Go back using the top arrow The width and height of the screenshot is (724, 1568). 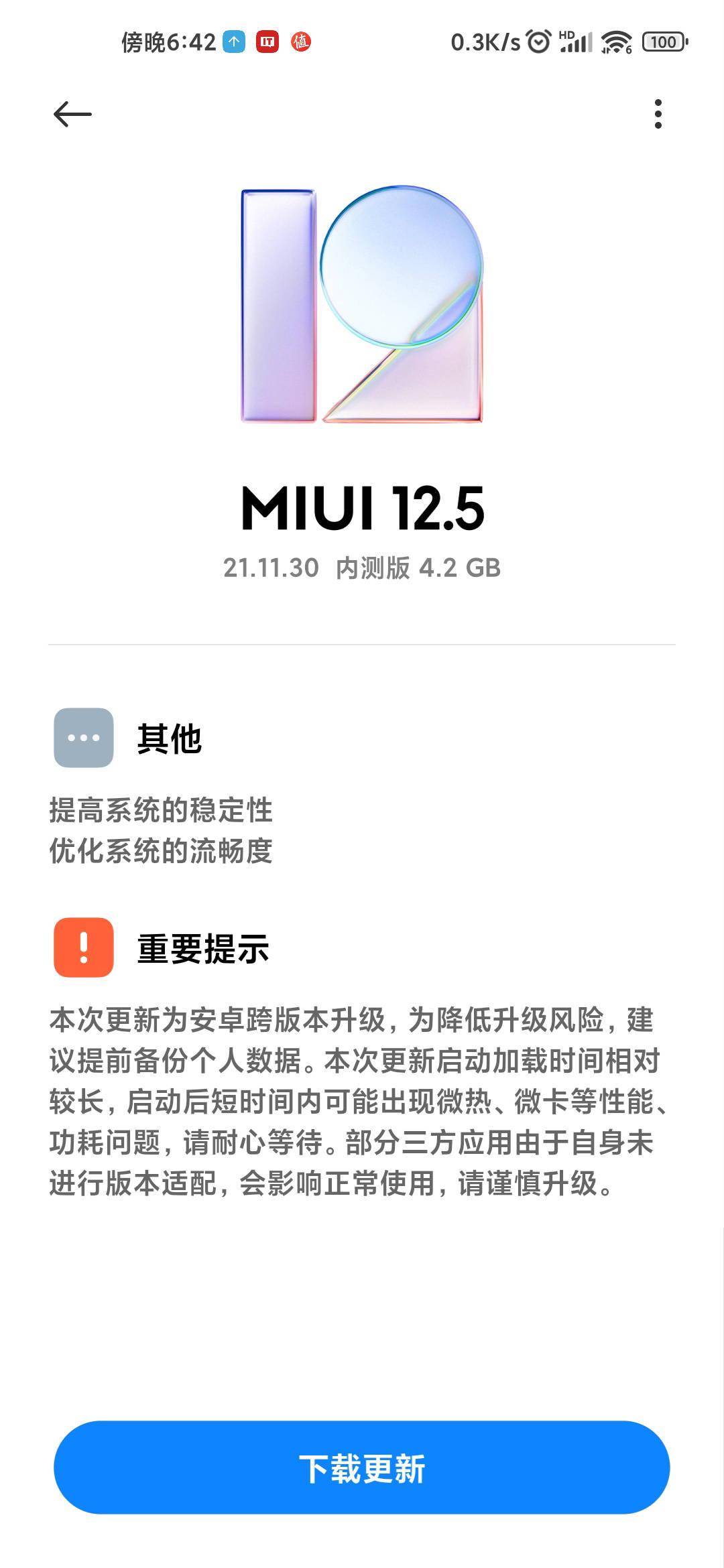pos(72,115)
